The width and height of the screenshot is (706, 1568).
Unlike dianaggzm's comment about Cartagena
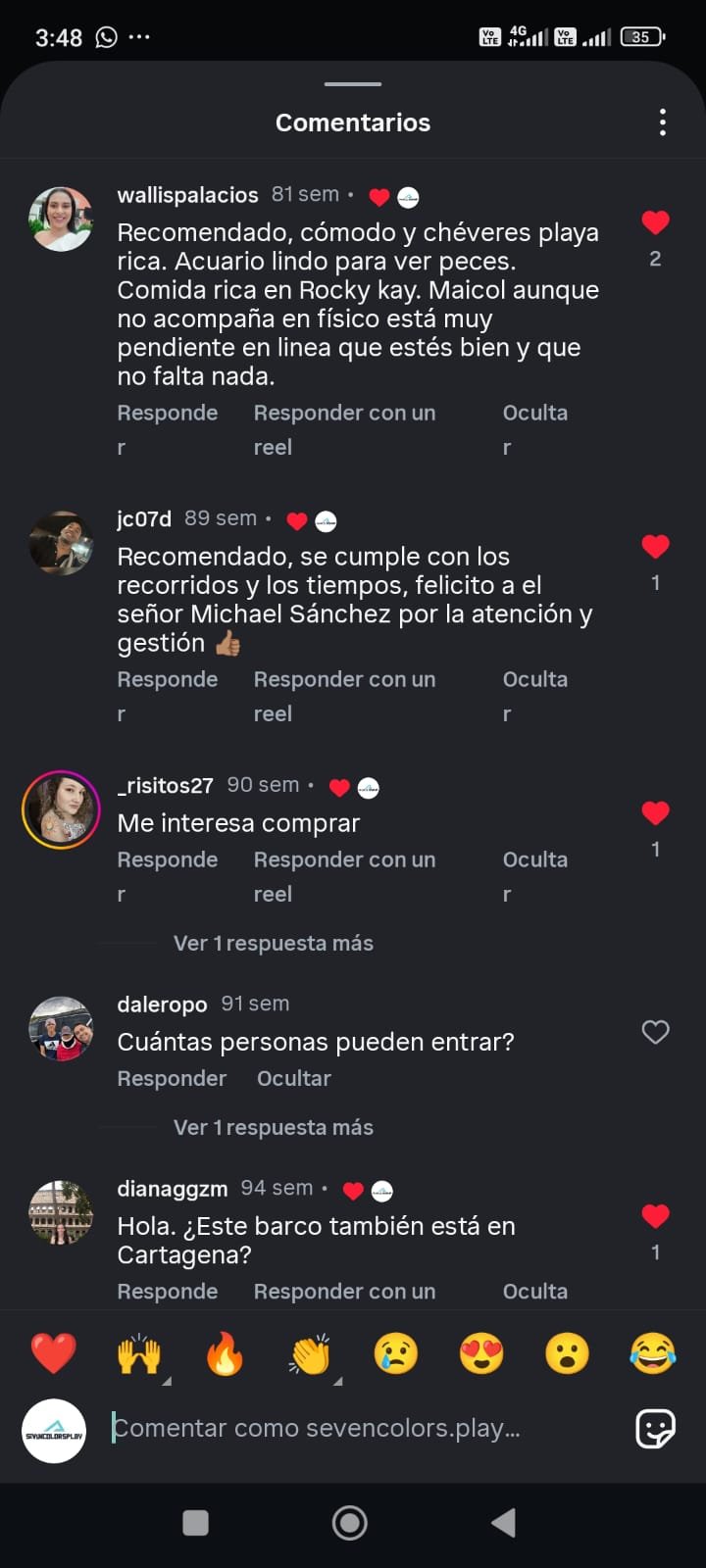(655, 1217)
